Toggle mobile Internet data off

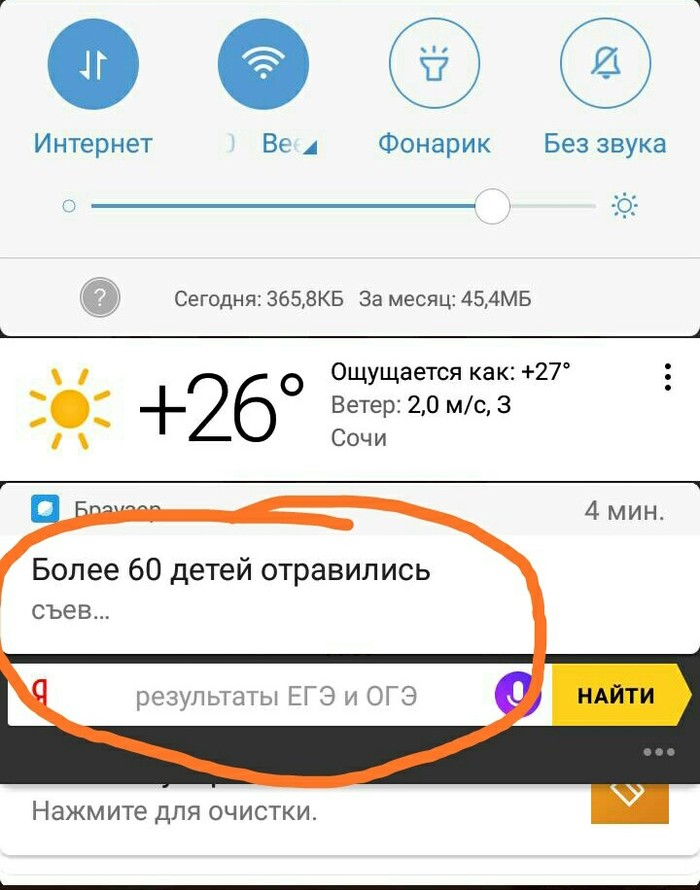pyautogui.click(x=93, y=65)
